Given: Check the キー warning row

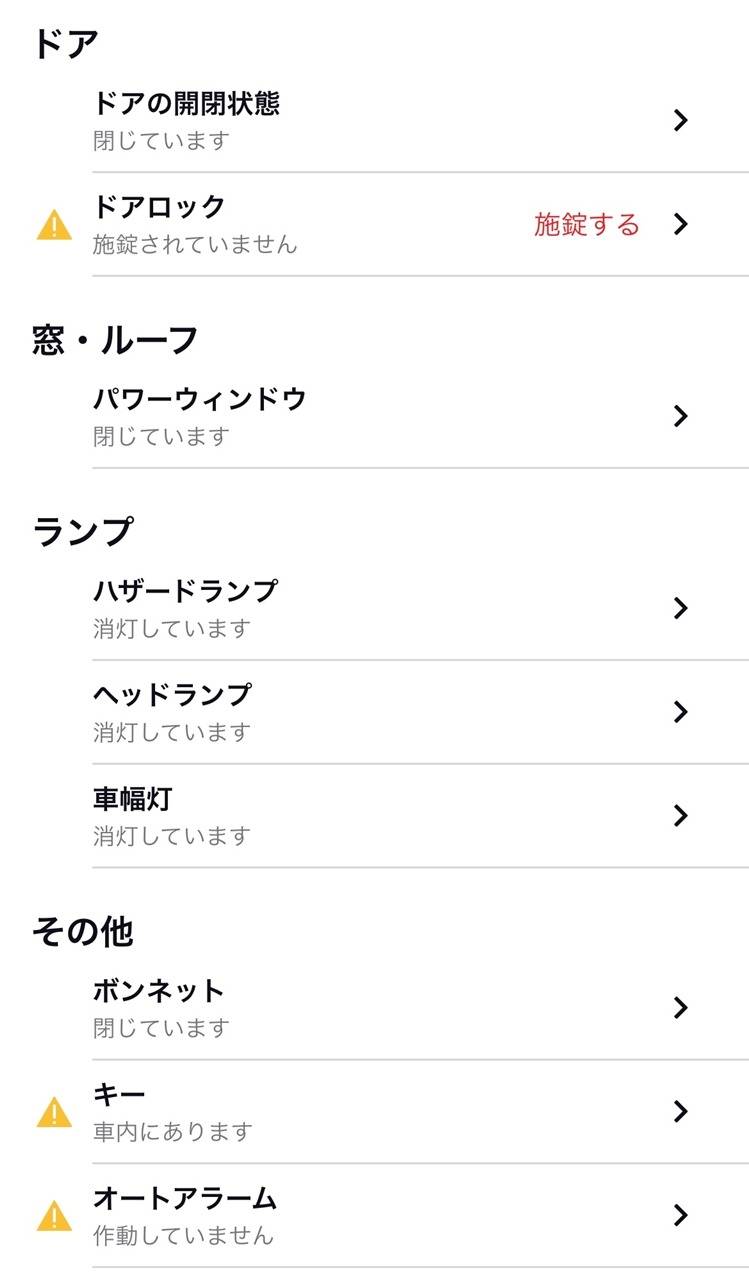Looking at the screenshot, I should tap(374, 1112).
